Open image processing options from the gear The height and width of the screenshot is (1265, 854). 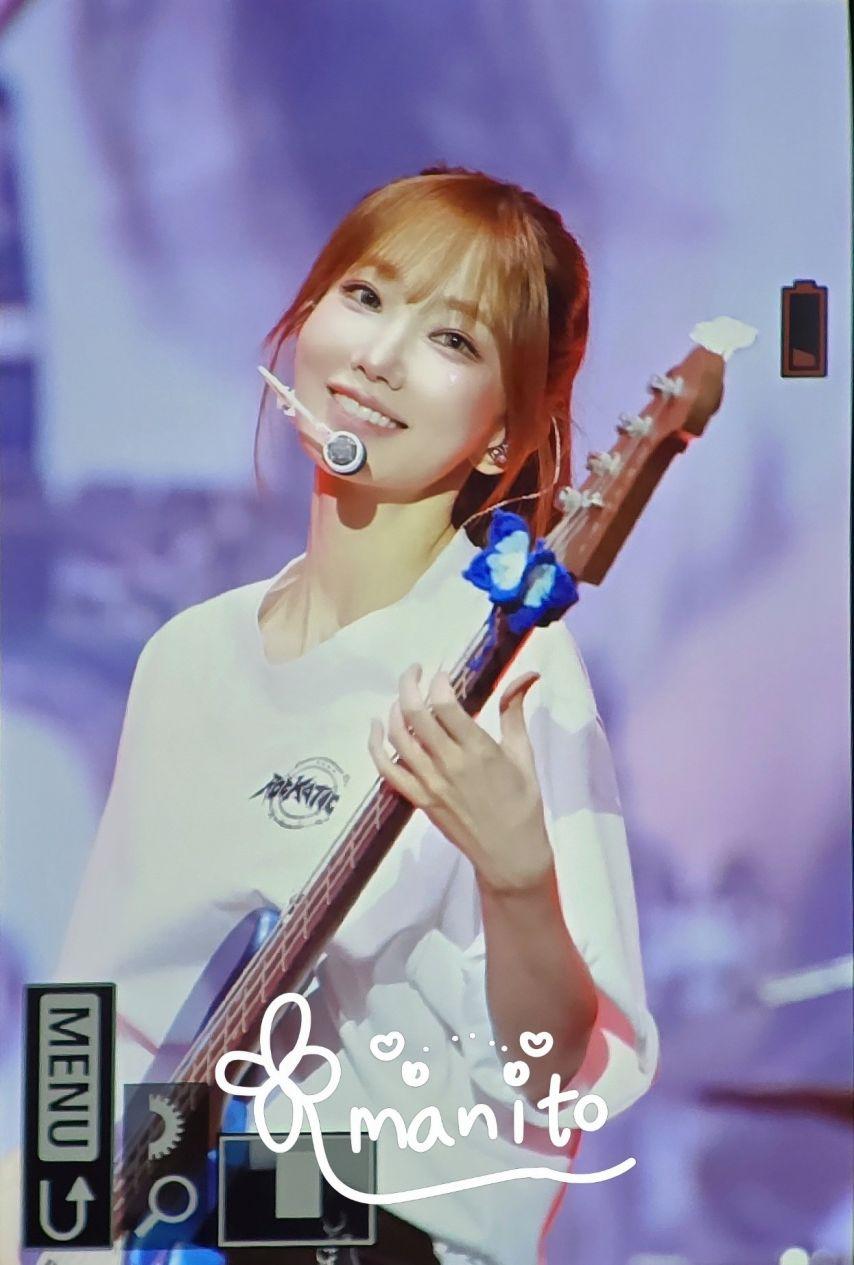[165, 1125]
